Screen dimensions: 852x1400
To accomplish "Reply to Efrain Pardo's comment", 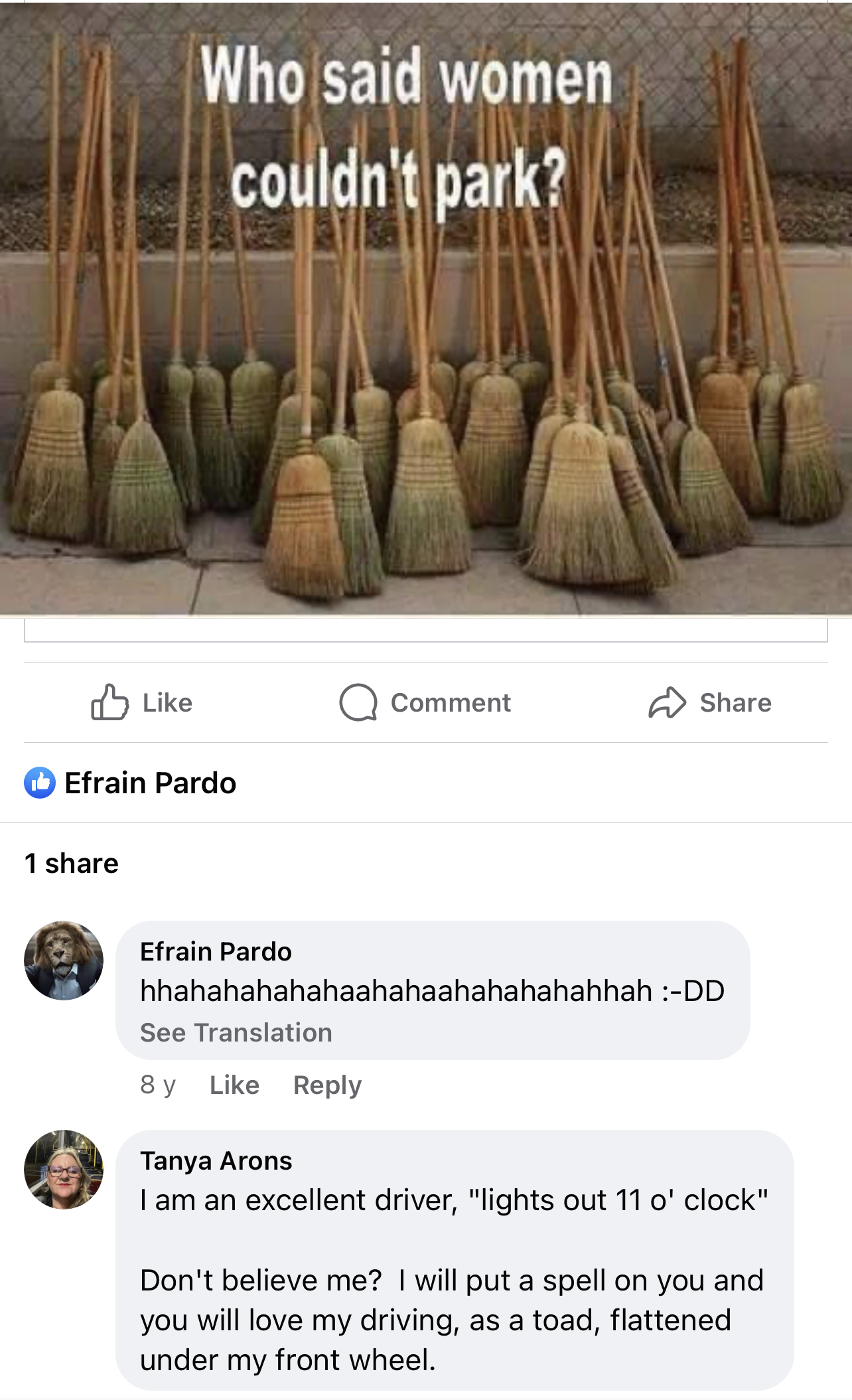I will [327, 1085].
